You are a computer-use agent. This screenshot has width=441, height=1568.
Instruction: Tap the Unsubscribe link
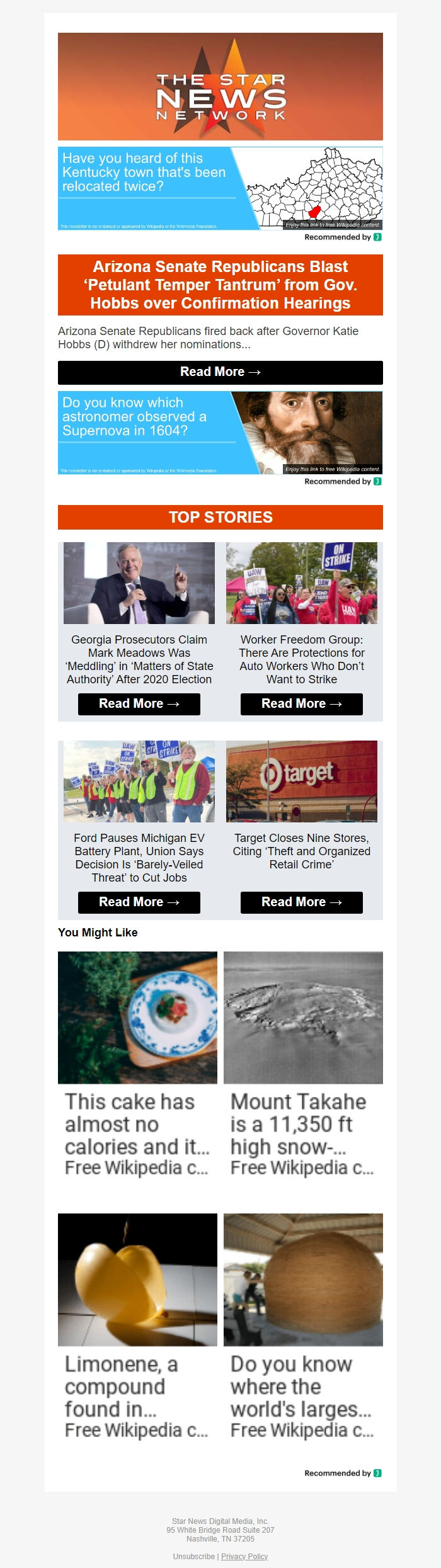point(194,1556)
